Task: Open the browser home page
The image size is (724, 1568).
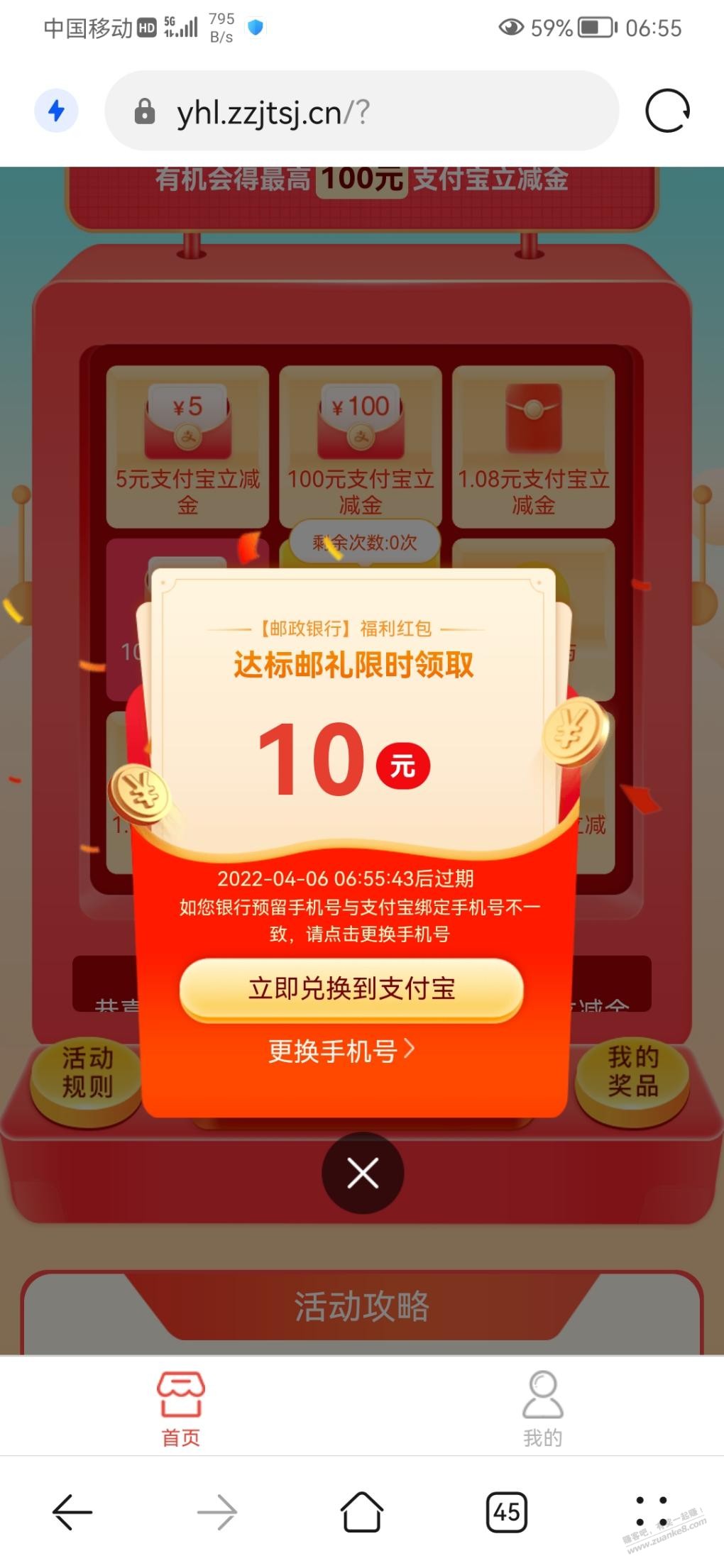Action: [x=362, y=1513]
